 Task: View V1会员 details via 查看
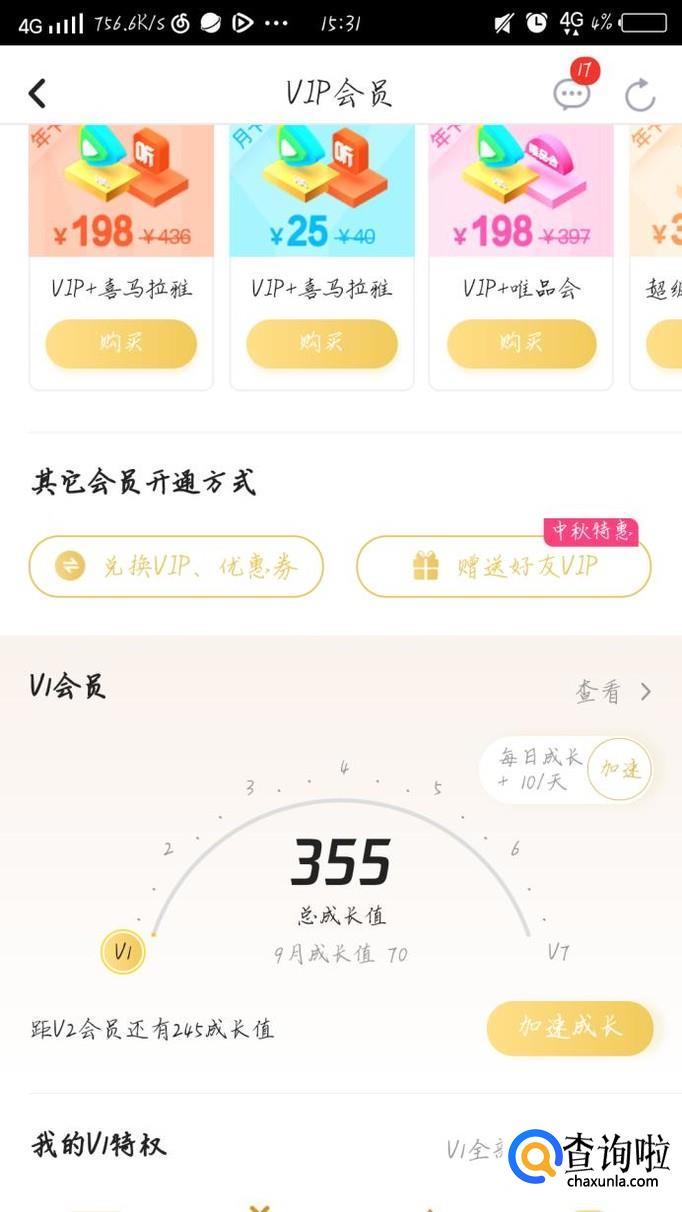point(613,692)
